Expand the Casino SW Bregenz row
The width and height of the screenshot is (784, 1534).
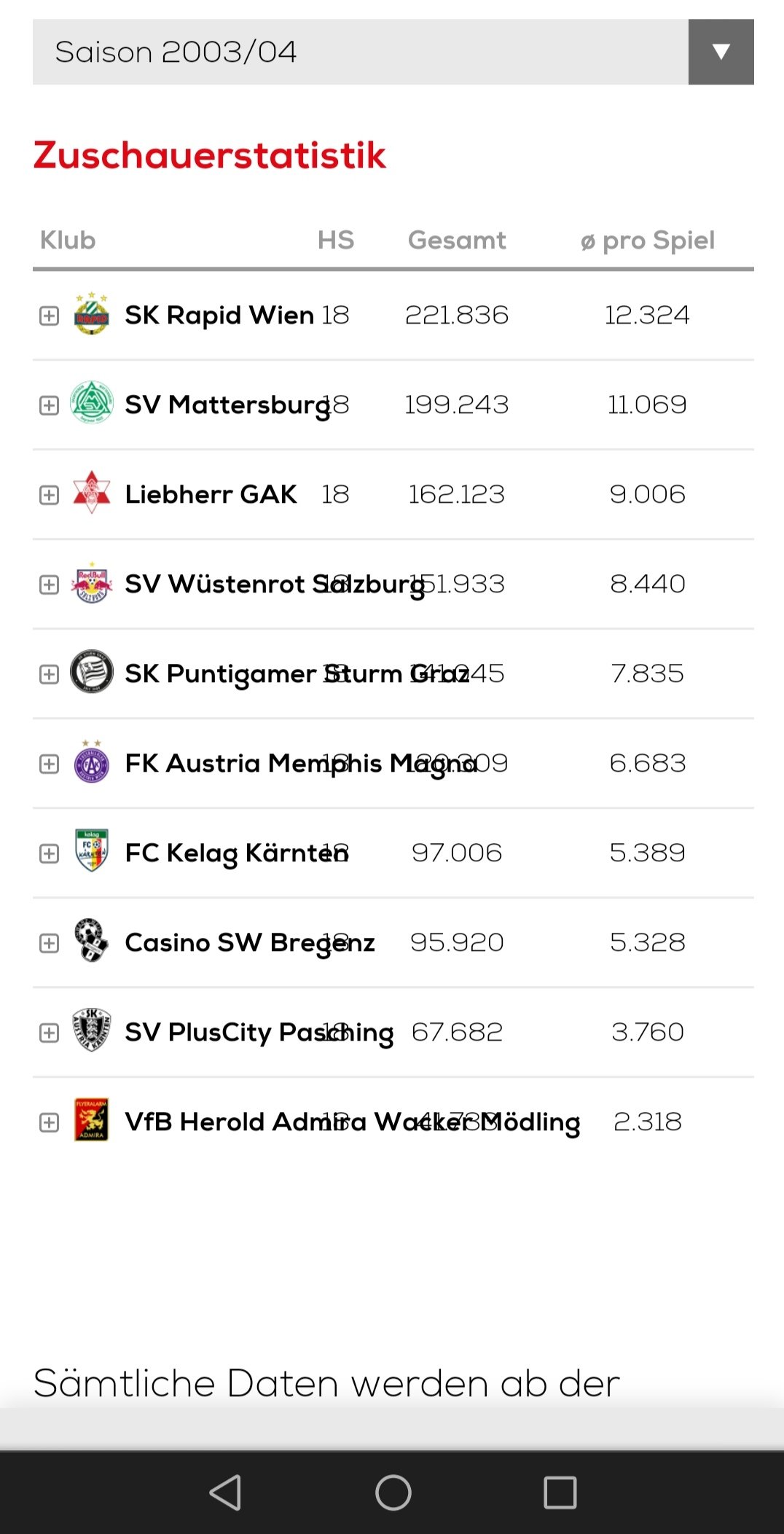(49, 943)
